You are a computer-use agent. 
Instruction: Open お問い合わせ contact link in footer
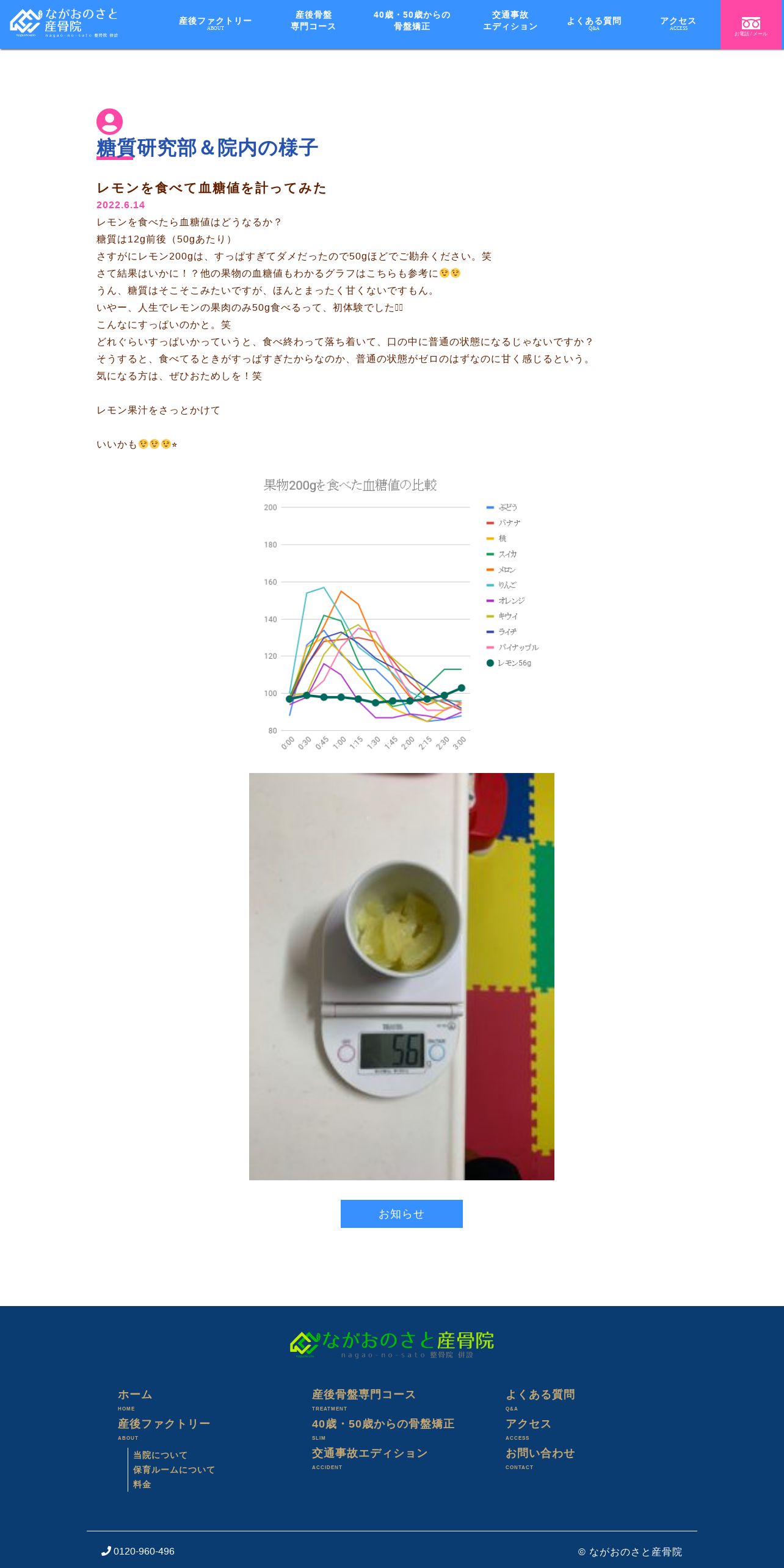click(540, 1457)
